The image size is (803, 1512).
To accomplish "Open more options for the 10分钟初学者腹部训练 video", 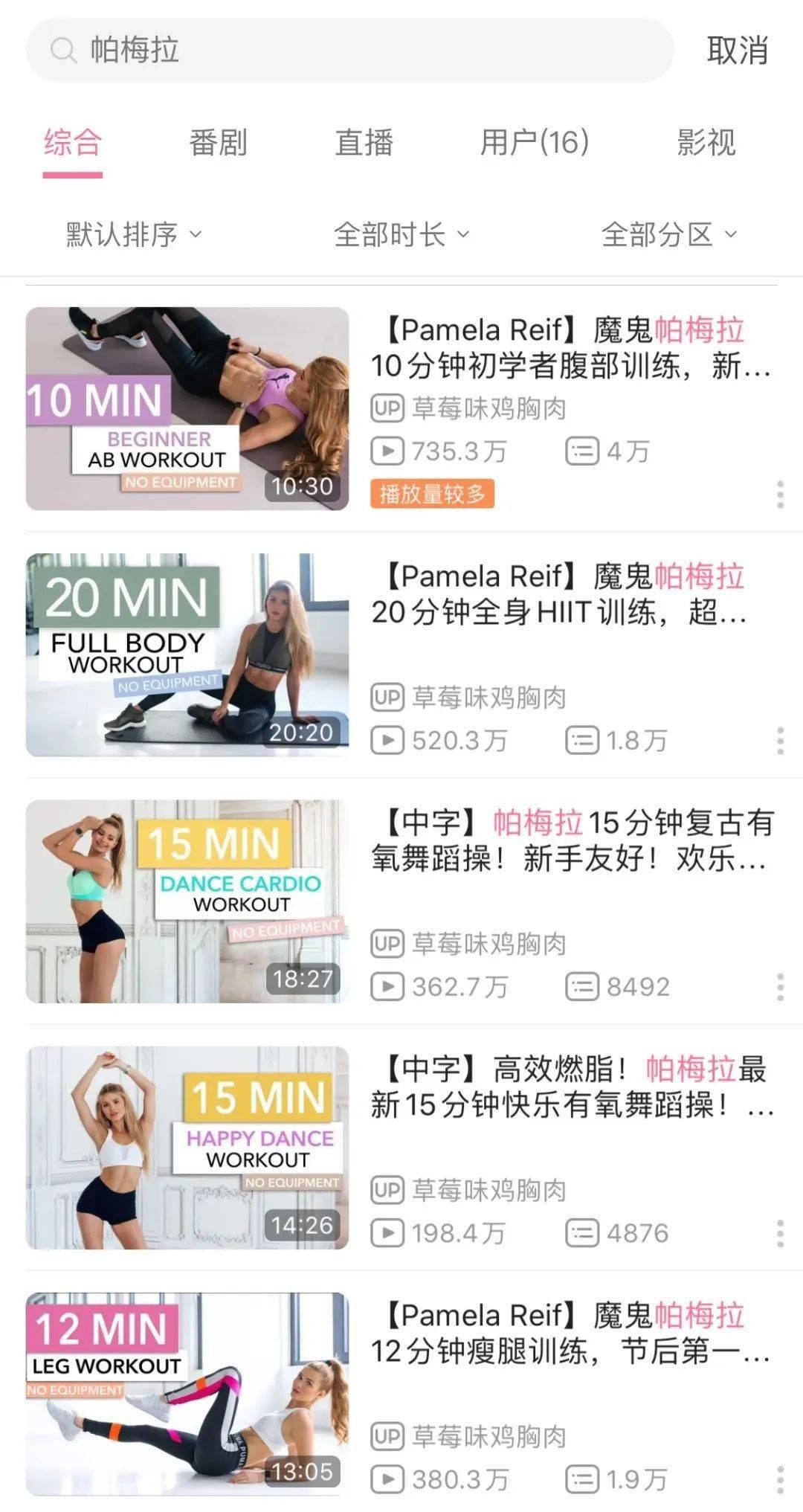I will click(780, 495).
